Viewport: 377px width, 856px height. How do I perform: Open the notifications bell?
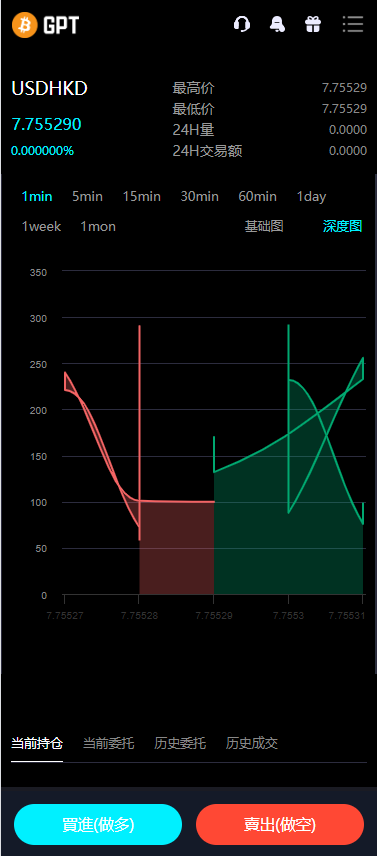(278, 24)
